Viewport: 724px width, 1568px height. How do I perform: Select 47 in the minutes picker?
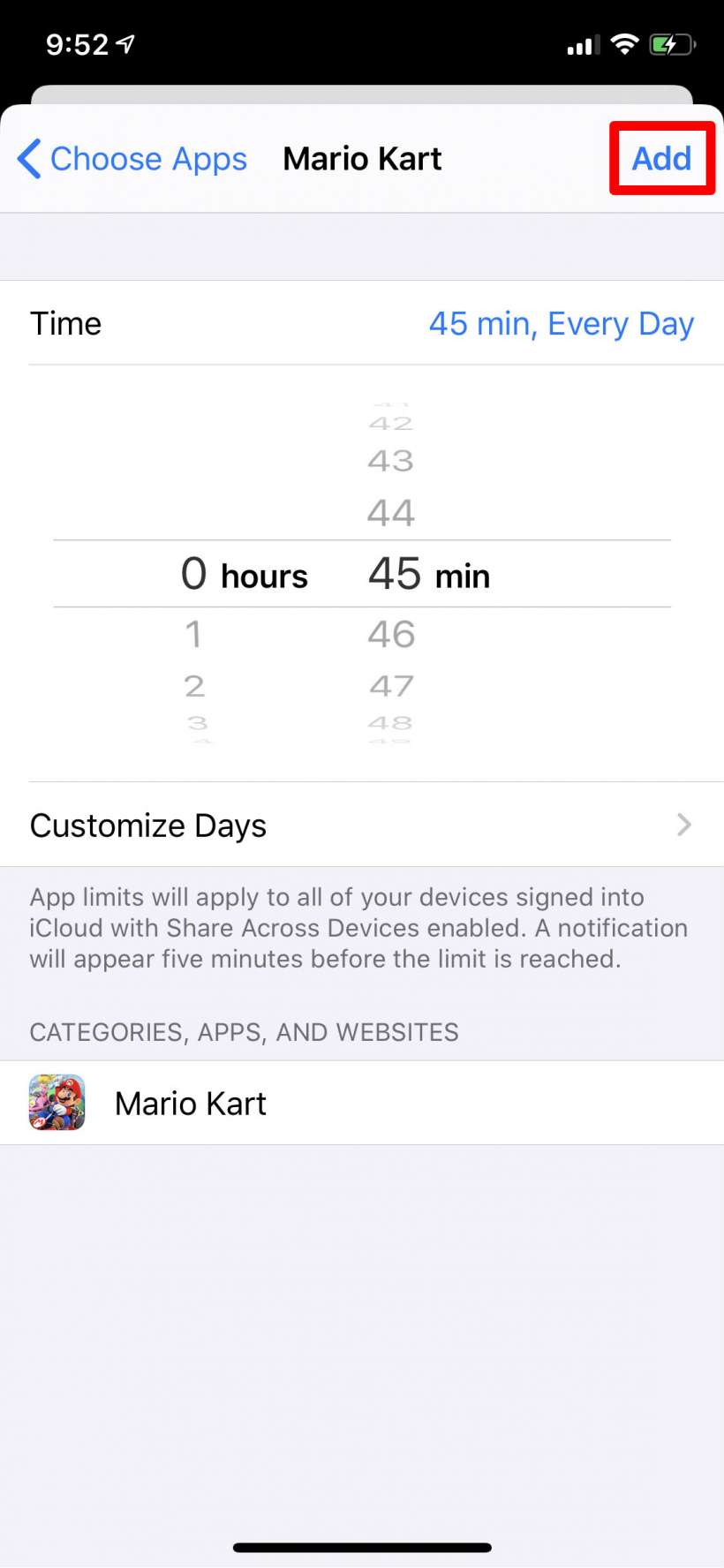click(x=391, y=686)
